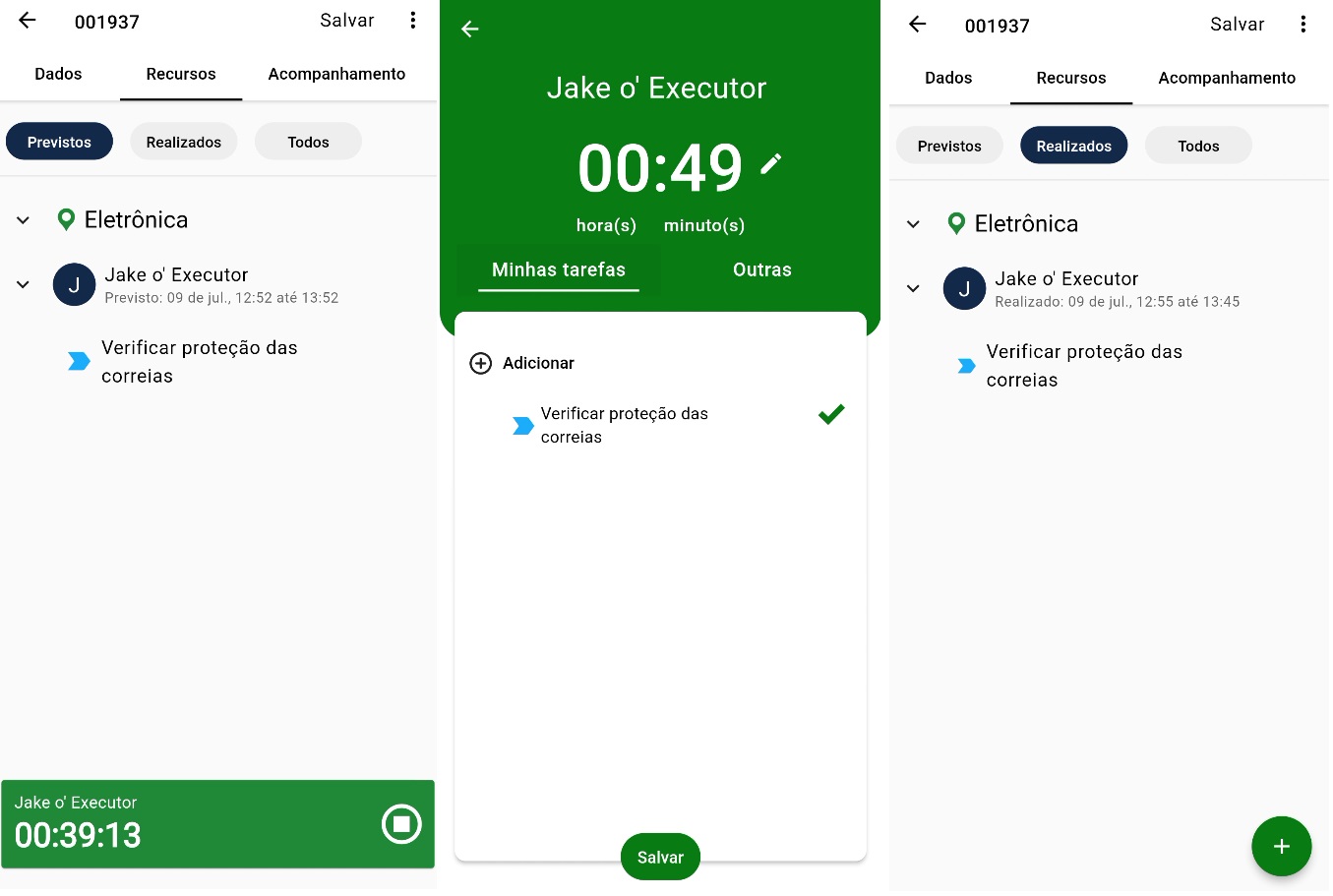Image resolution: width=1333 pixels, height=896 pixels.
Task: Open the Jake row with Previsto 12:52 até 13:52
Action: tap(221, 284)
